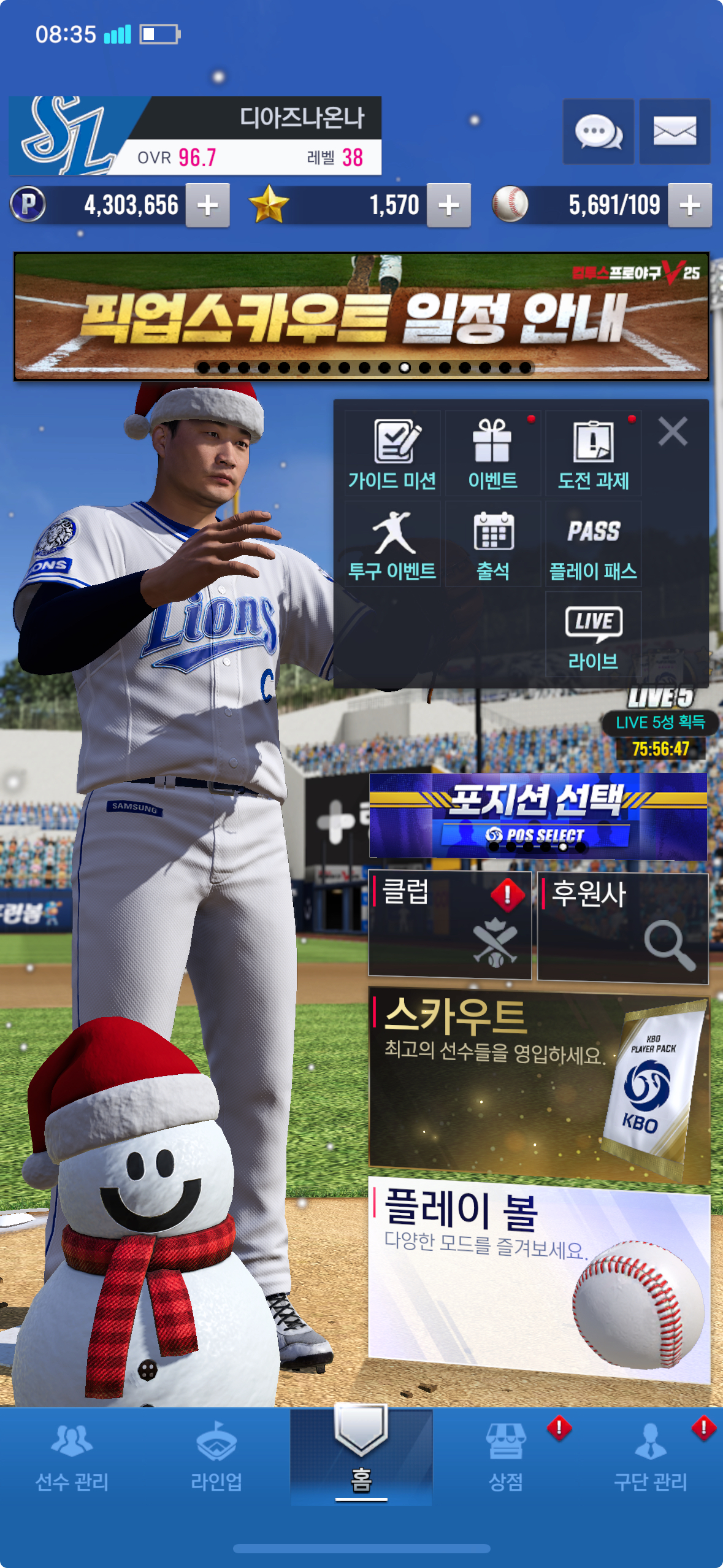Open the 포지션 선택 banner
Viewport: 723px width, 1568px height.
(538, 815)
